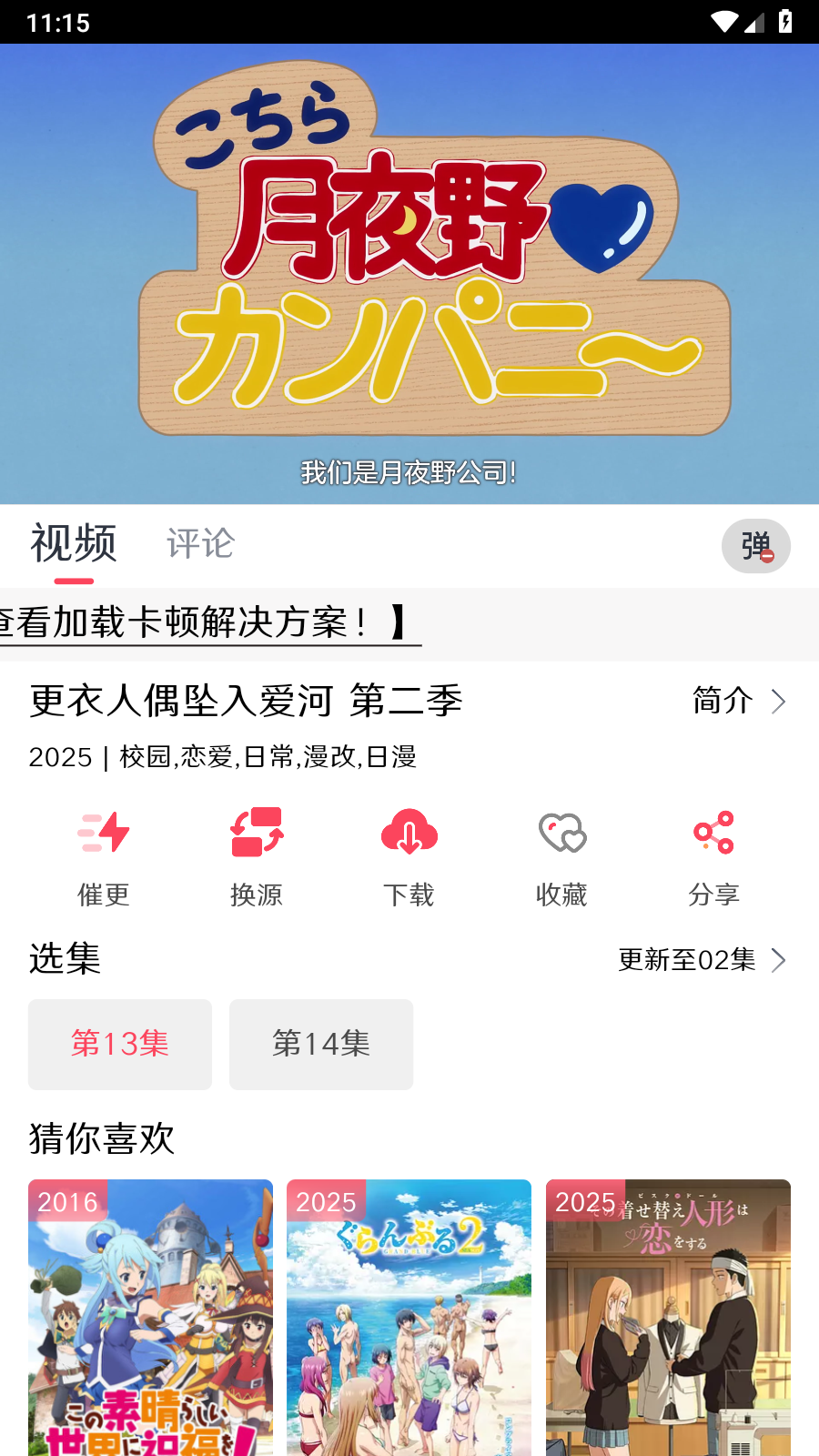
Task: Share with the 分享 button
Action: click(x=713, y=855)
